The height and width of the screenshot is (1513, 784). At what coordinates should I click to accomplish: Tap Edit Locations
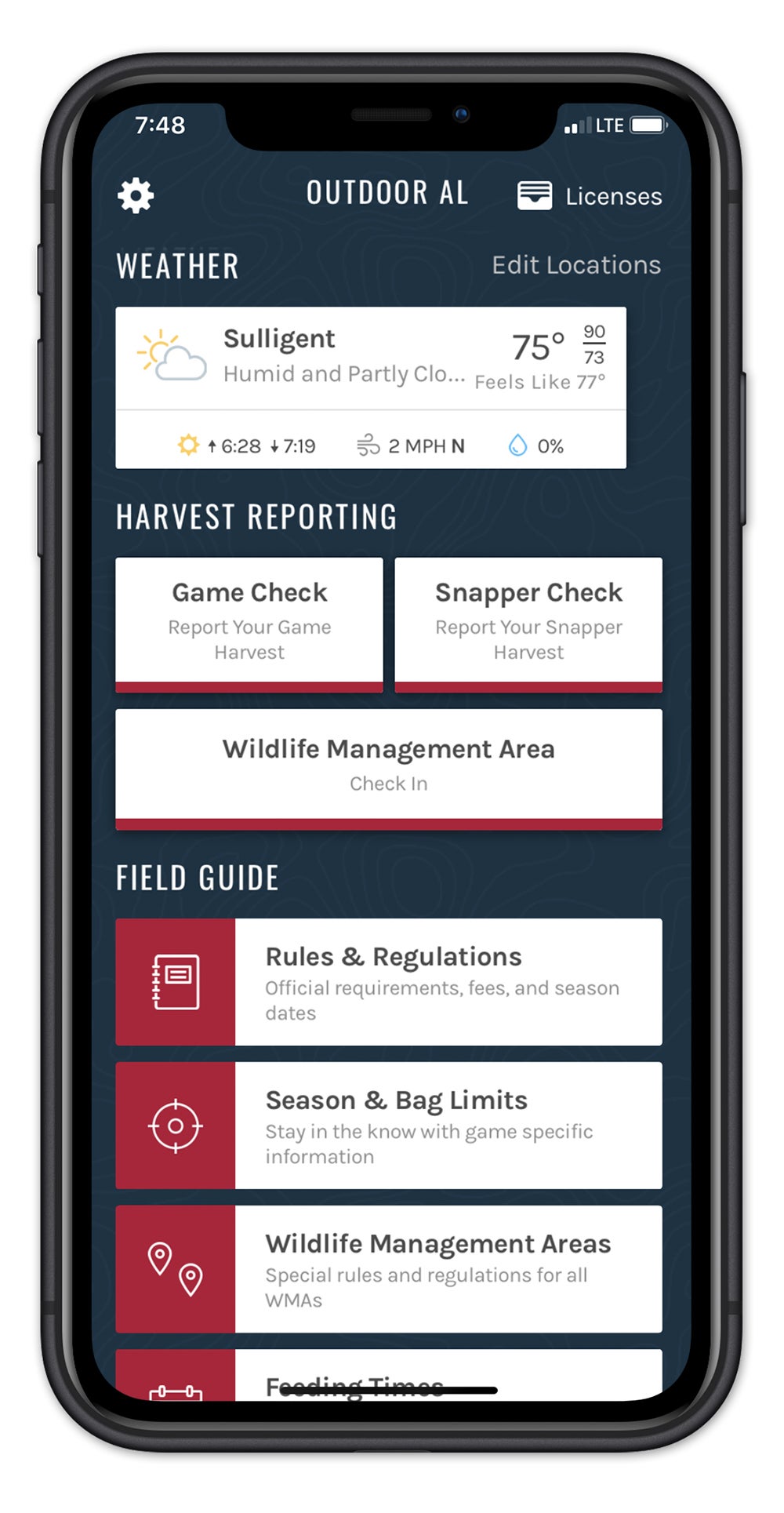(x=575, y=265)
